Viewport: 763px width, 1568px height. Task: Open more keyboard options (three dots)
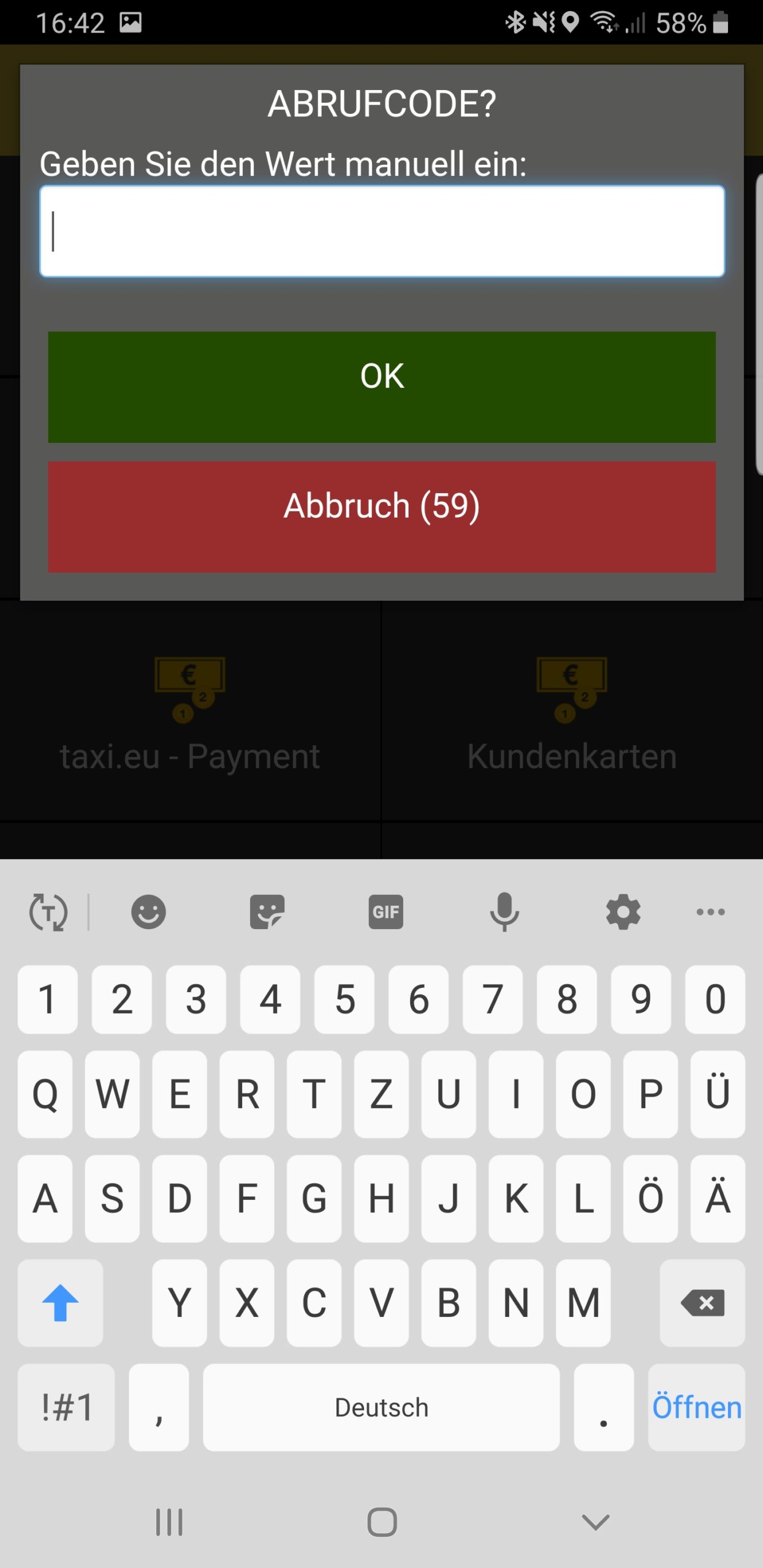point(710,912)
